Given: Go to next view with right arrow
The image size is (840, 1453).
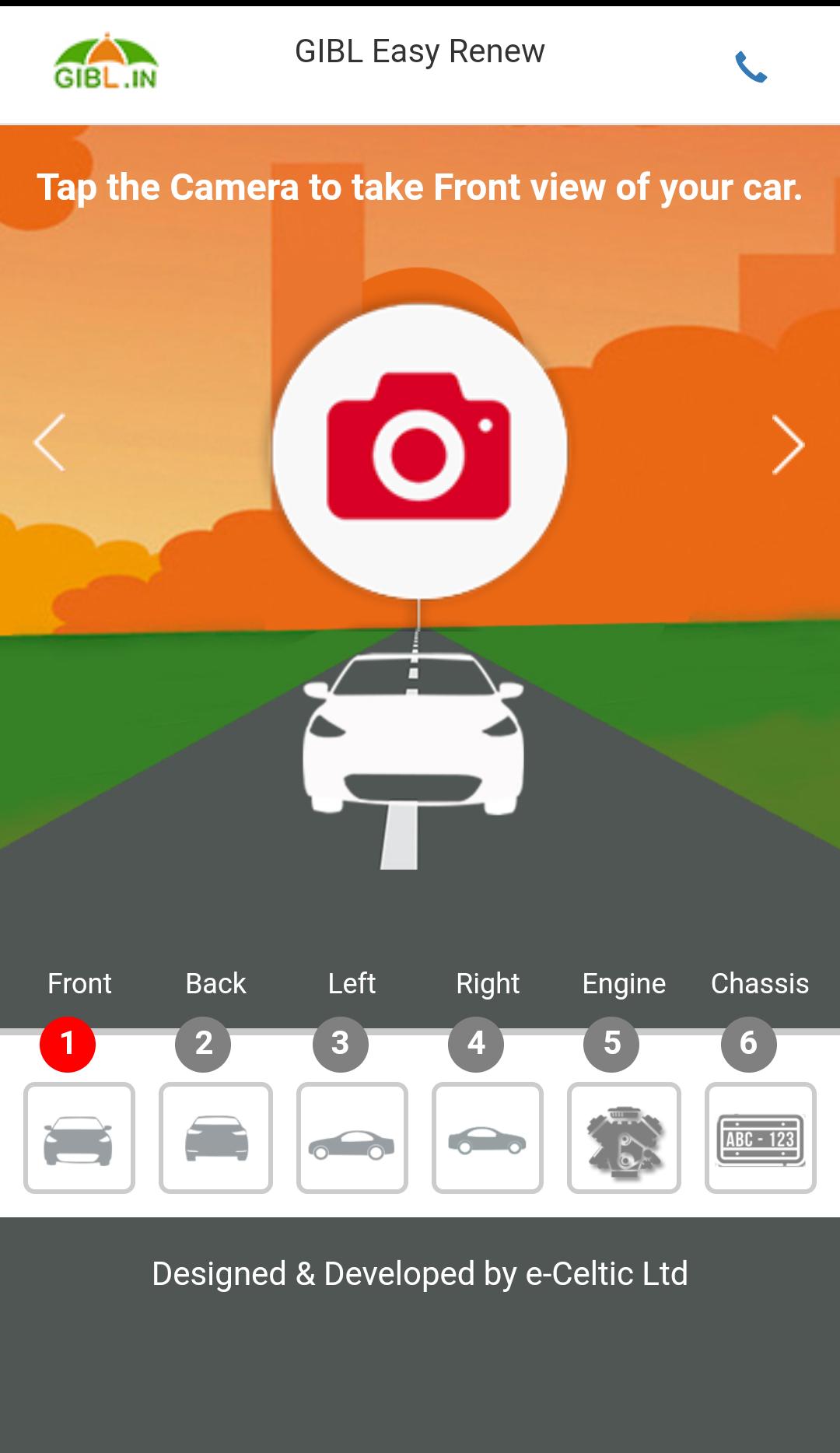Looking at the screenshot, I should (x=787, y=445).
